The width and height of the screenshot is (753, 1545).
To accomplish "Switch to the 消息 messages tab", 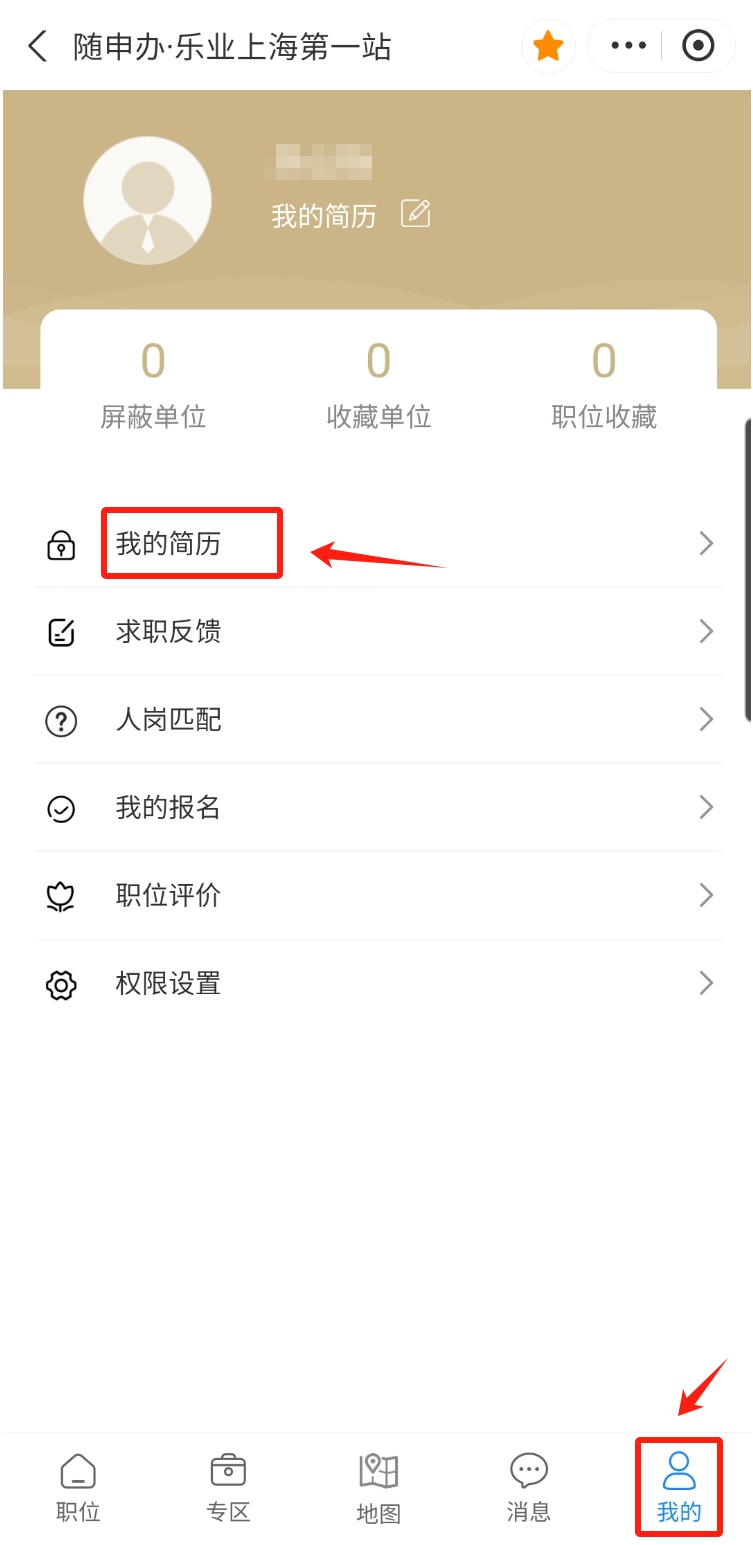I will (528, 1487).
